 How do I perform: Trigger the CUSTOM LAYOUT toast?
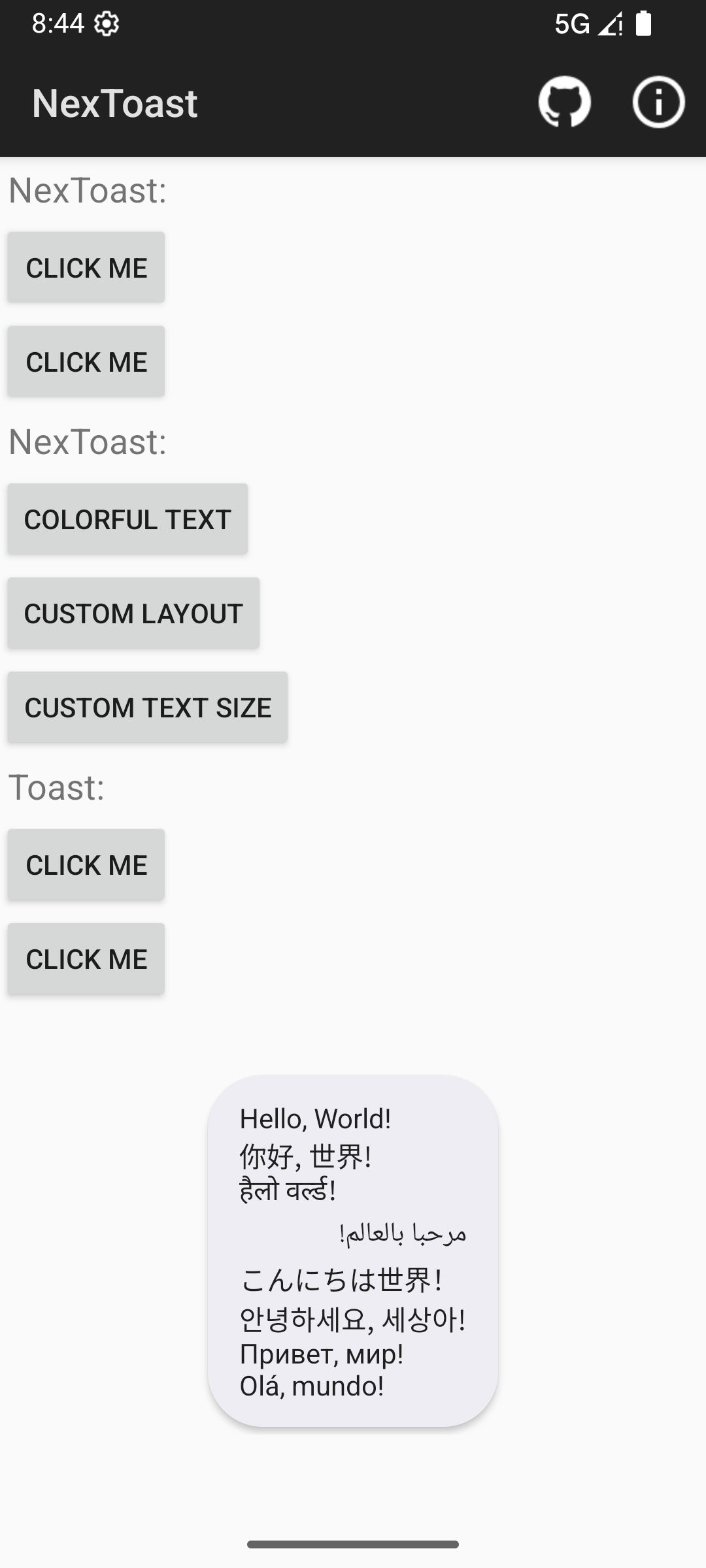point(133,613)
